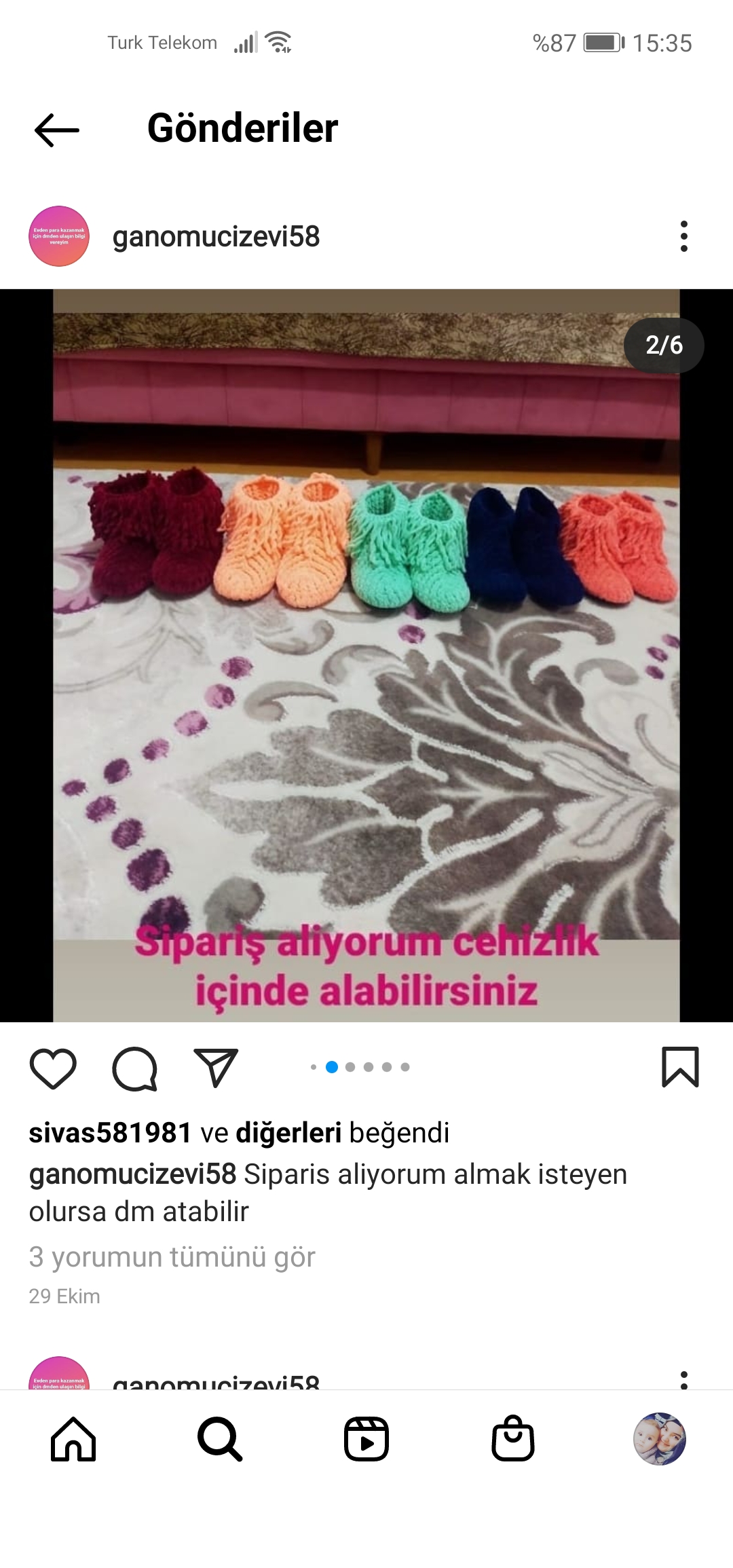The image size is (733, 1568).
Task: Go to the Home feed tab
Action: tap(73, 1439)
